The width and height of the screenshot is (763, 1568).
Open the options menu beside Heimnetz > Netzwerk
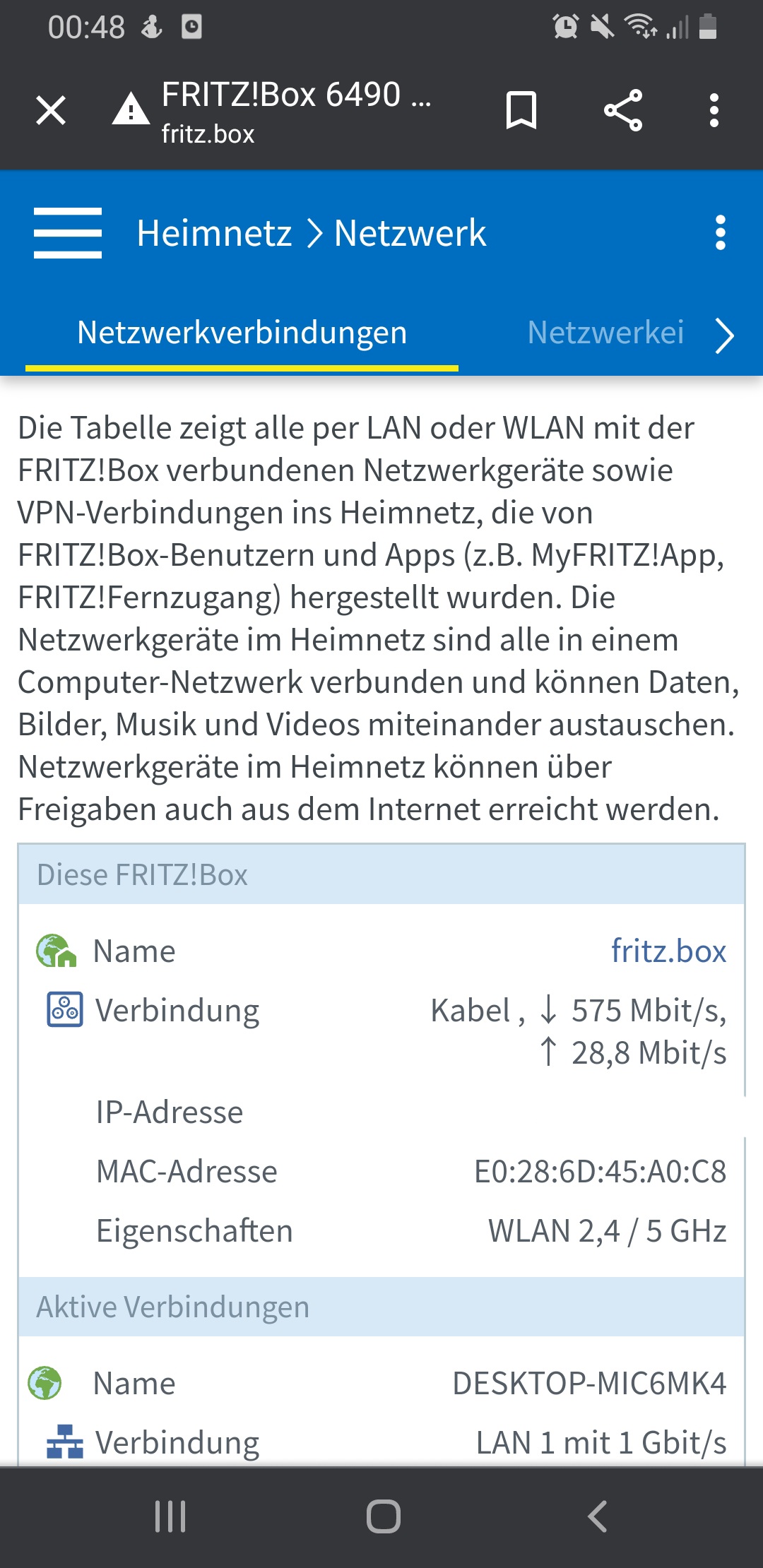tap(720, 233)
